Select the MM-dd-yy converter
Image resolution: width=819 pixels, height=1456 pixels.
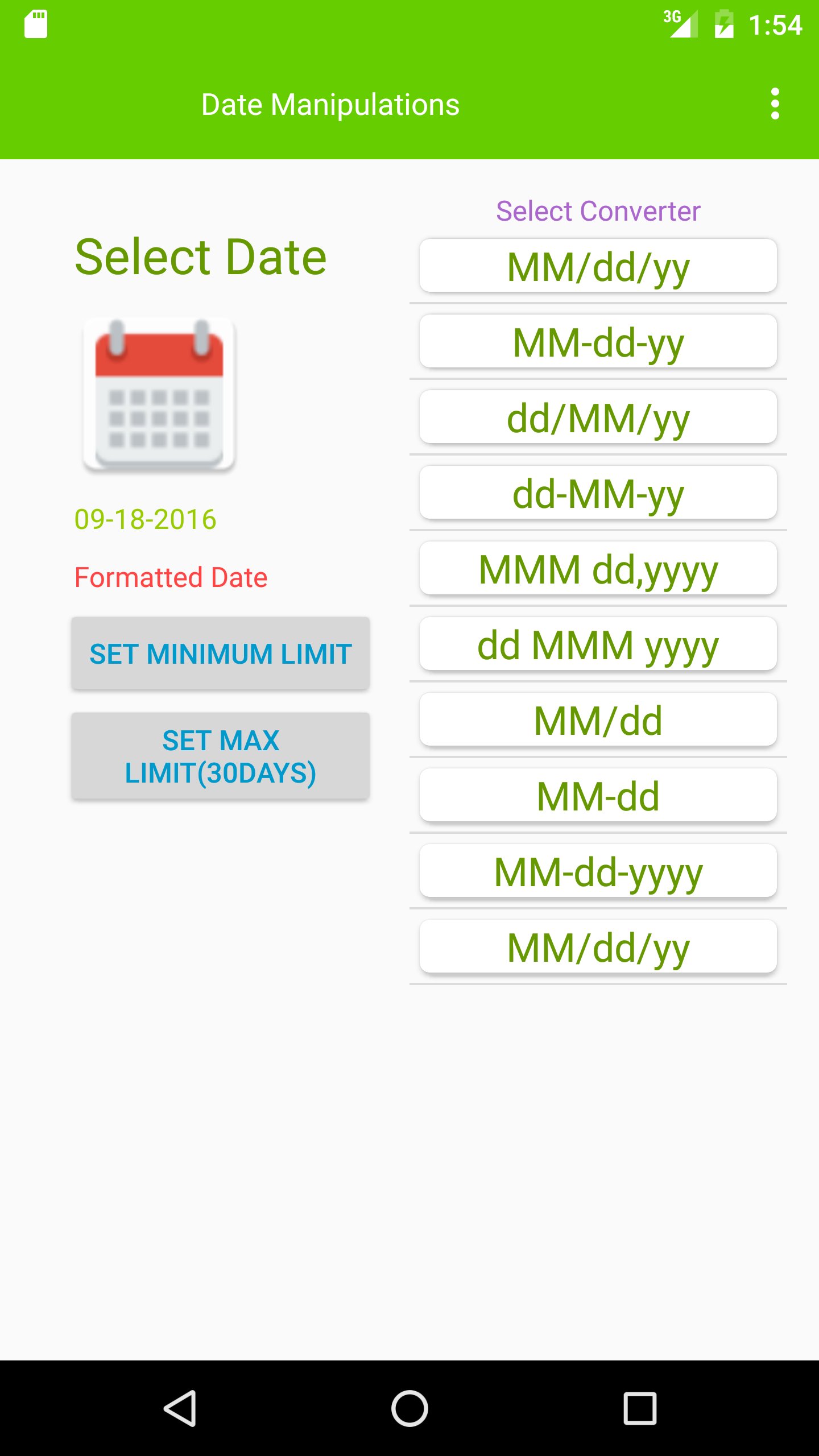(598, 342)
